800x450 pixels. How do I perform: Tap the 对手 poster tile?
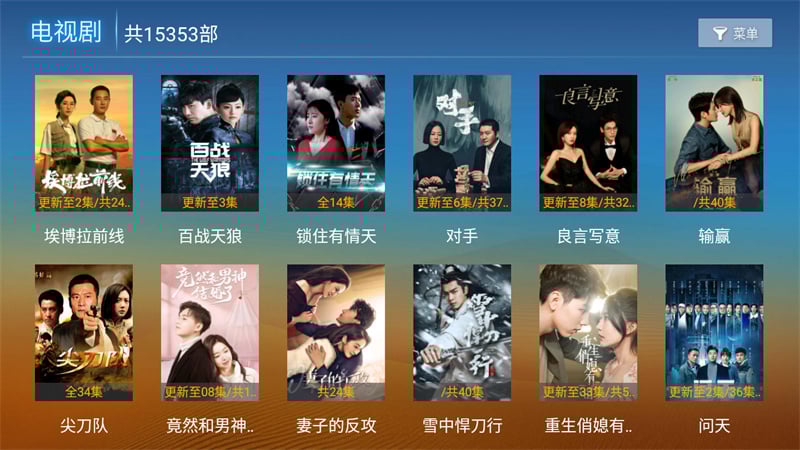tap(462, 144)
